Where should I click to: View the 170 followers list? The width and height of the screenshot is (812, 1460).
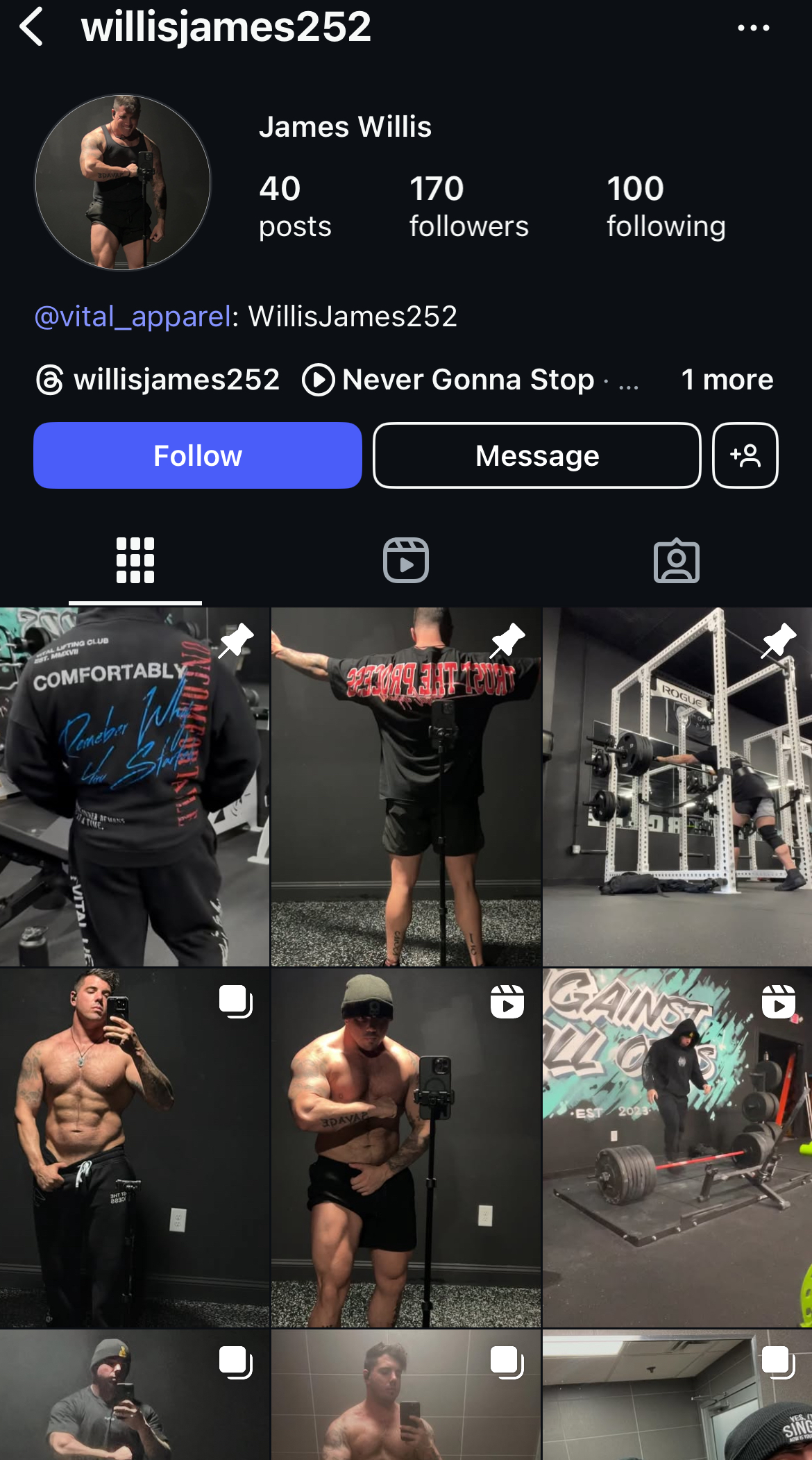point(468,206)
